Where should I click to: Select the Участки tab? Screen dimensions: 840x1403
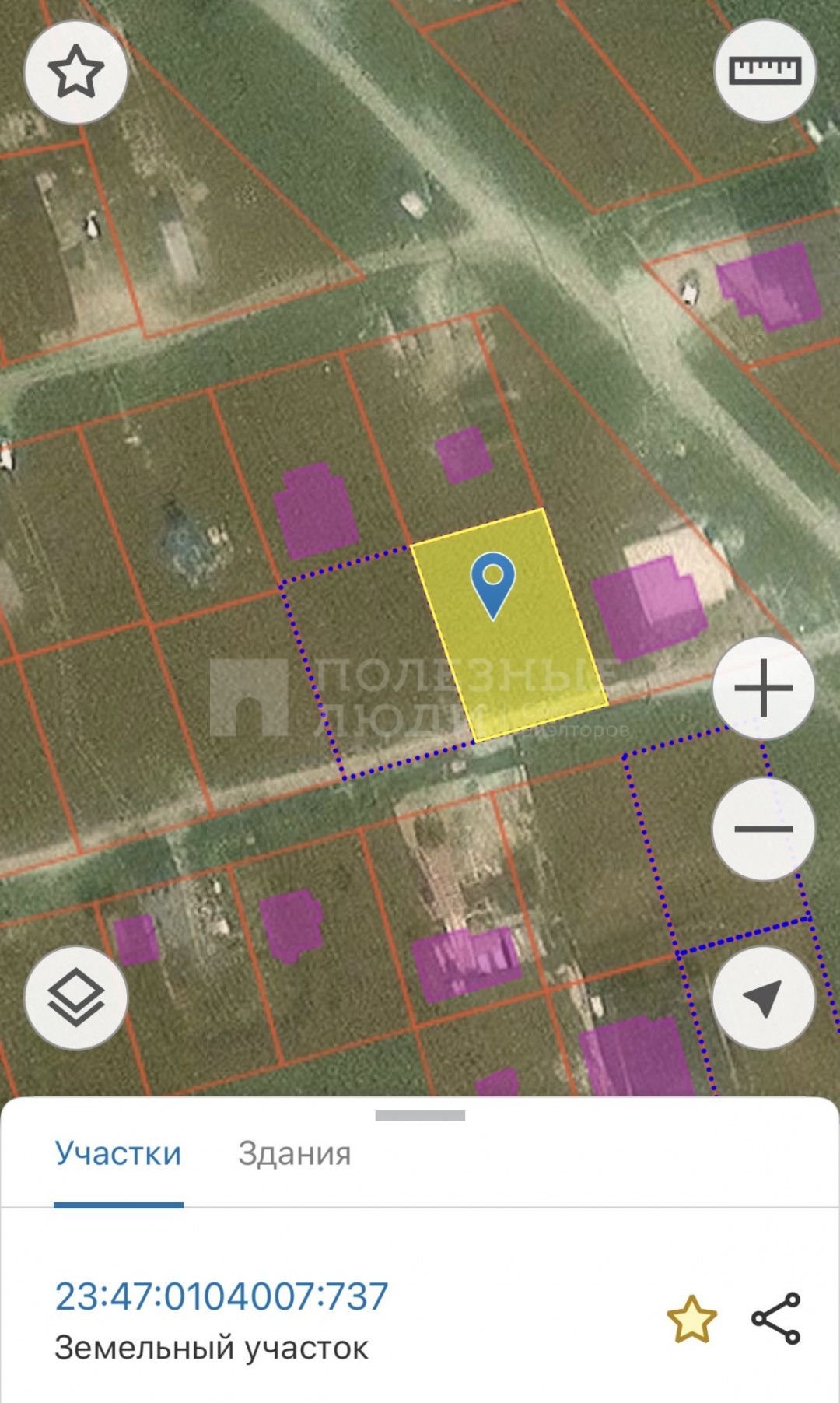118,1153
